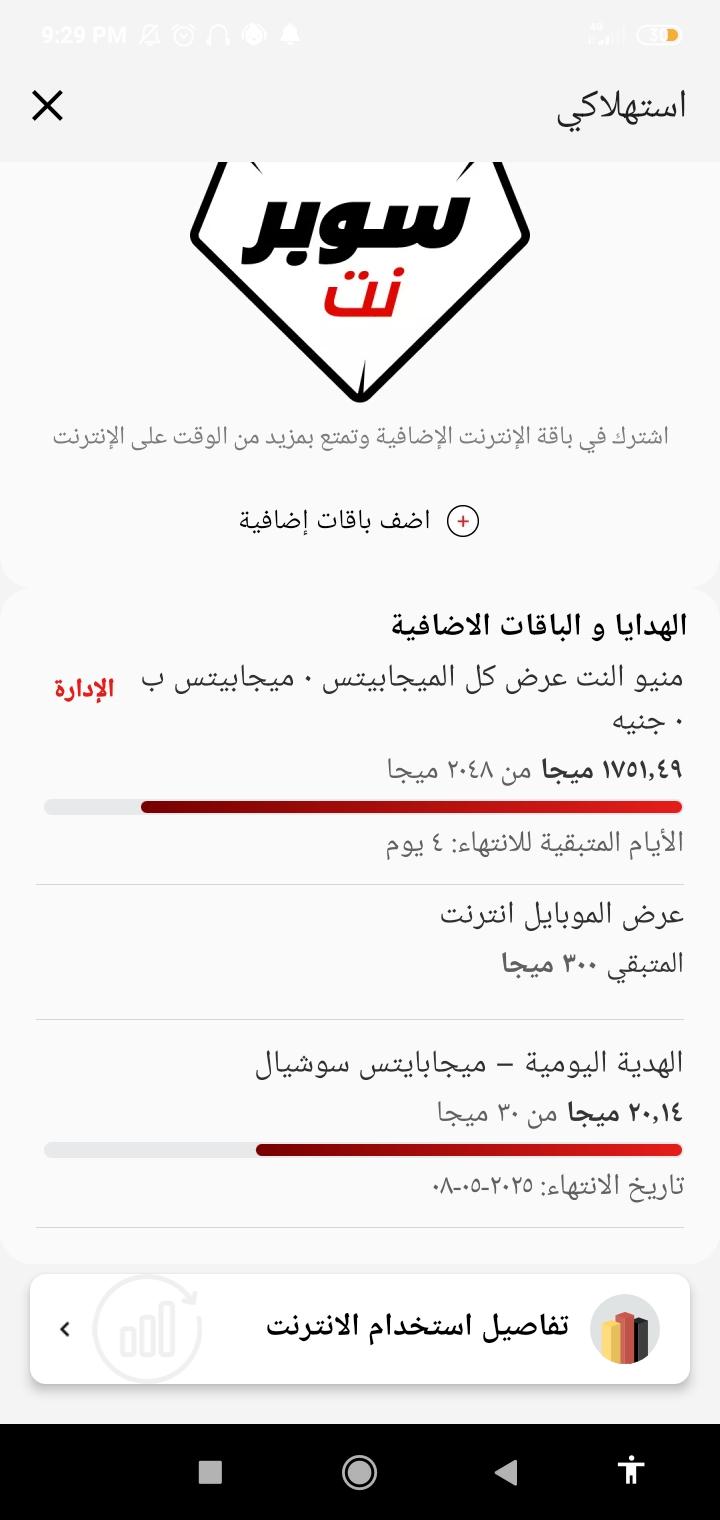Tap اضف باقات إضافية to add packages
This screenshot has height=1520, width=720.
(x=359, y=521)
